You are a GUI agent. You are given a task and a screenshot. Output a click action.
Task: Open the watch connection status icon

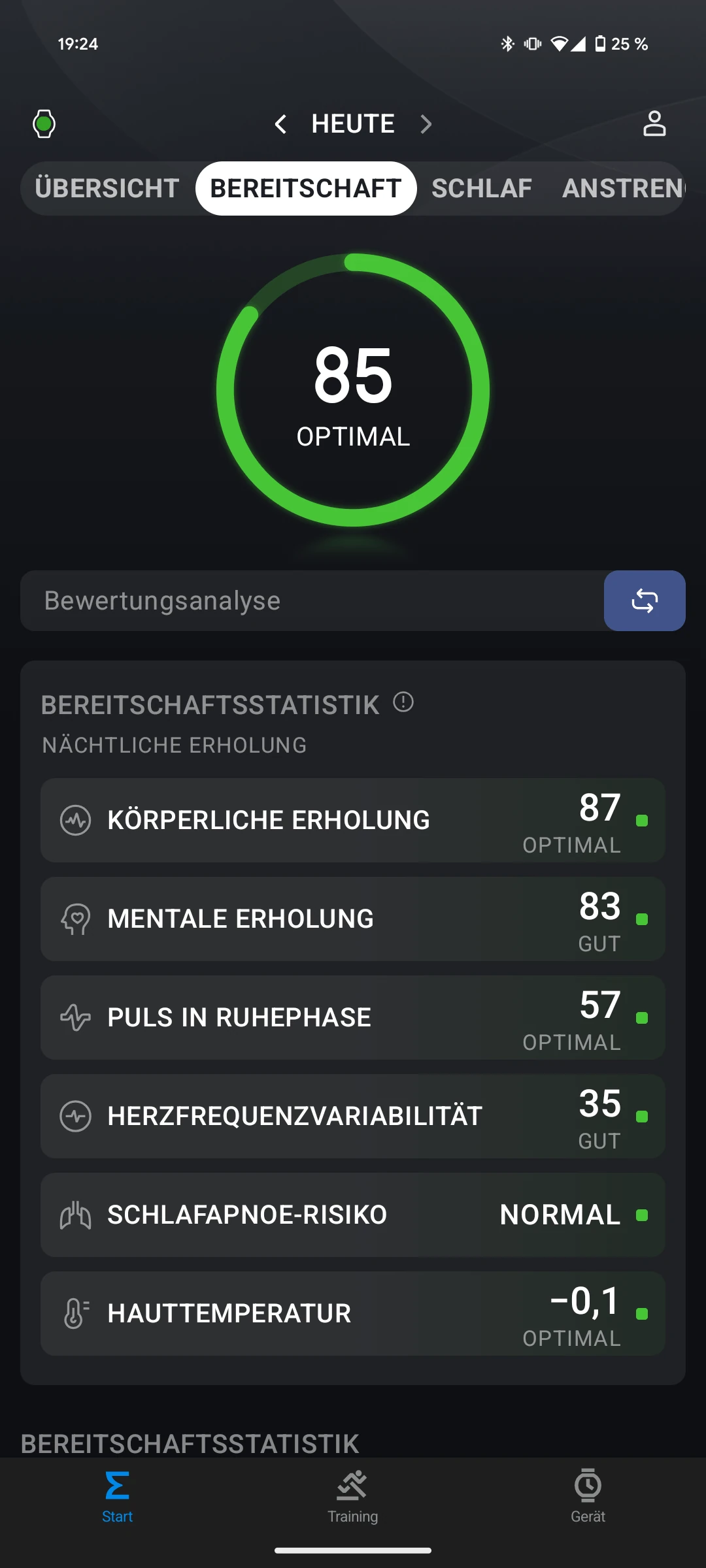click(x=44, y=123)
